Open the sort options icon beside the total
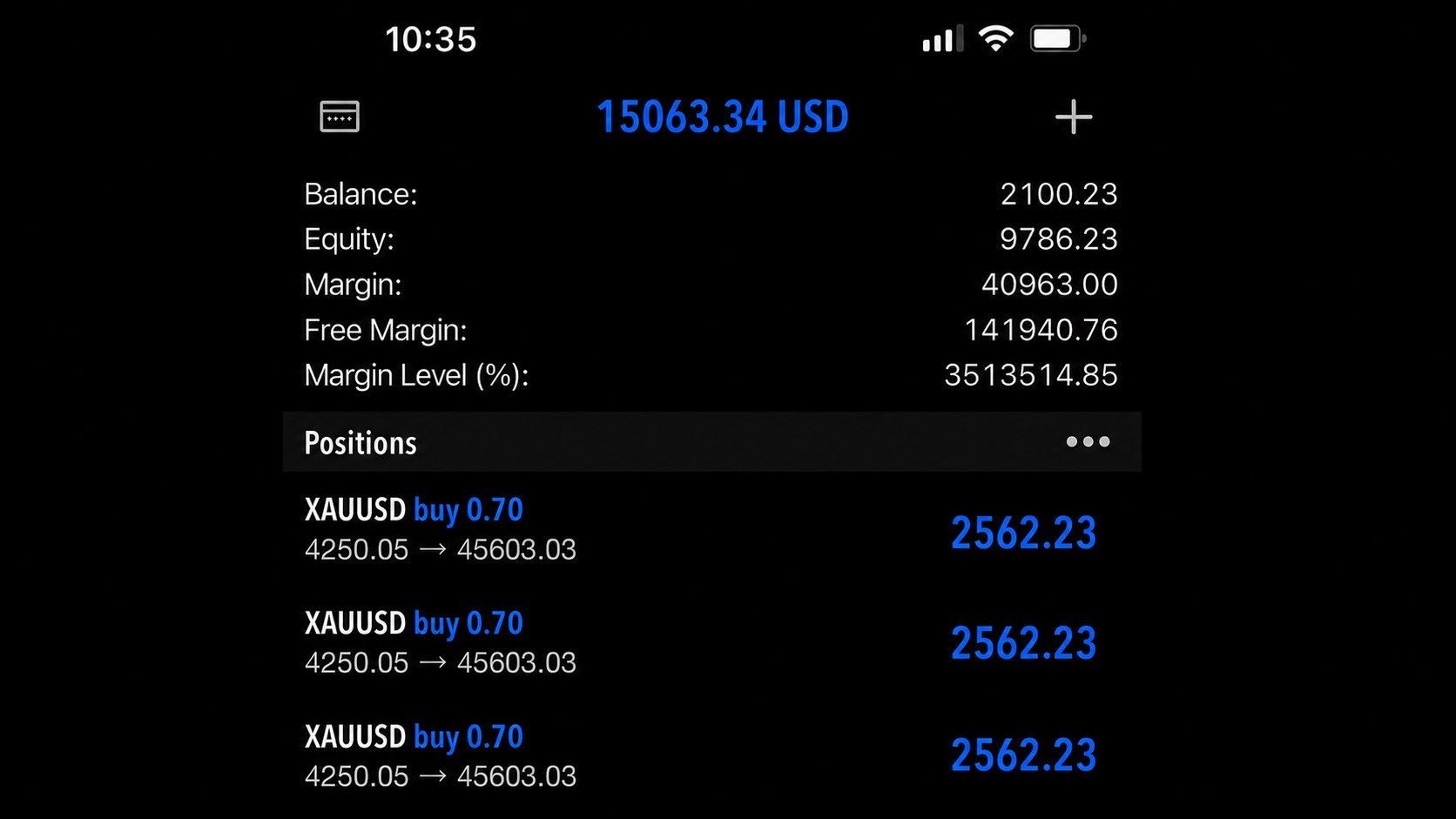The height and width of the screenshot is (819, 1456). coord(340,117)
